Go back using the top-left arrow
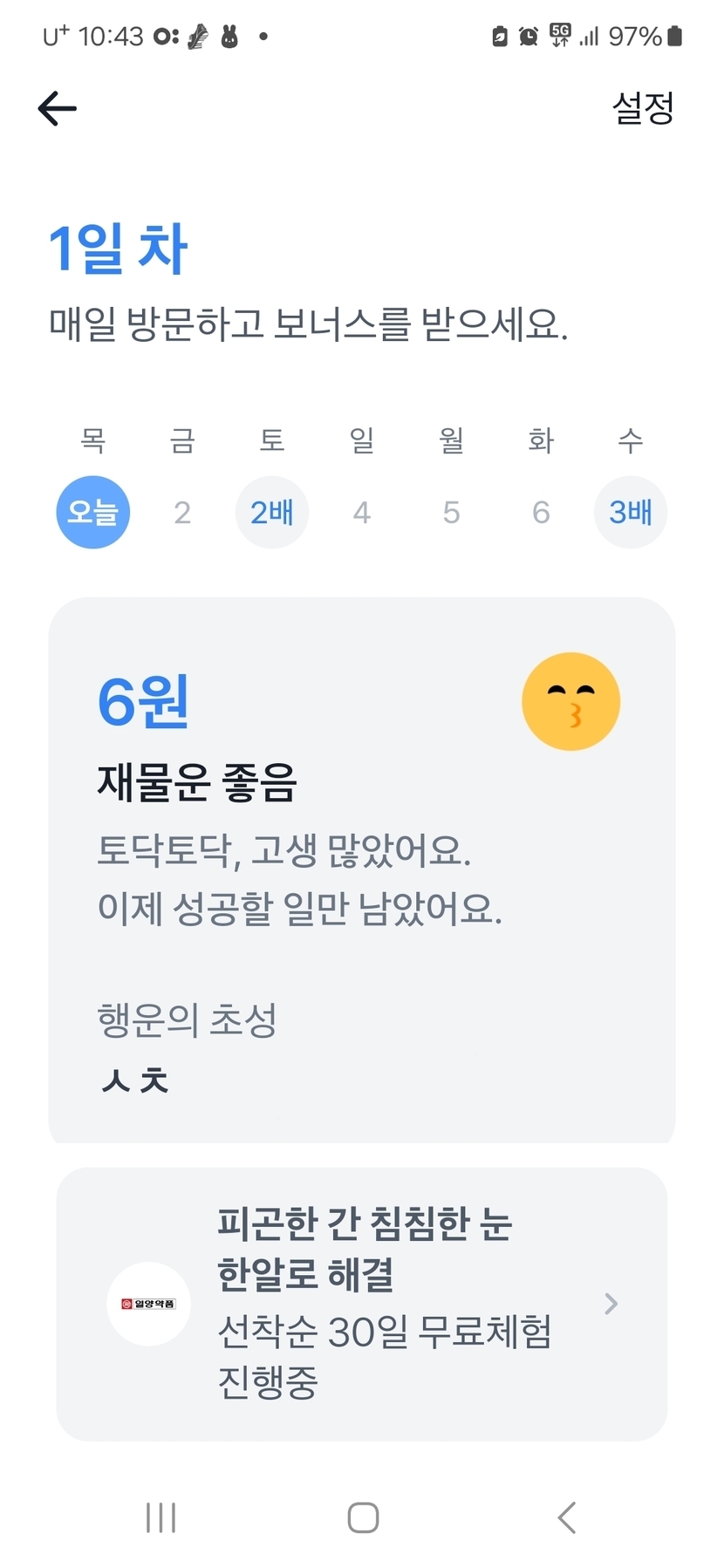Screen dimensions: 724x1568 tap(58, 108)
